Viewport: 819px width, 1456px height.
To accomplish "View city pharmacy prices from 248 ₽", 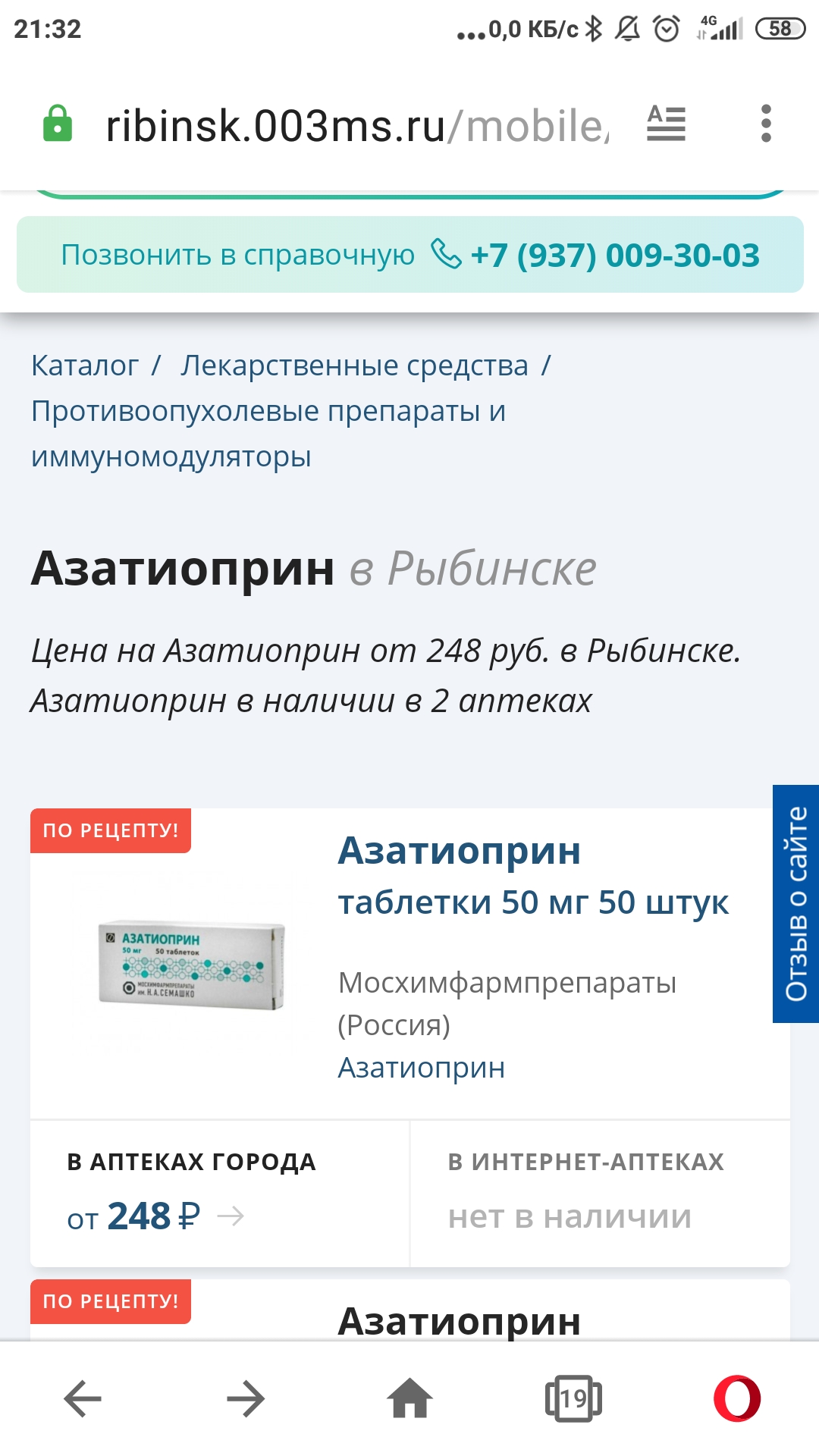I will 155,1216.
